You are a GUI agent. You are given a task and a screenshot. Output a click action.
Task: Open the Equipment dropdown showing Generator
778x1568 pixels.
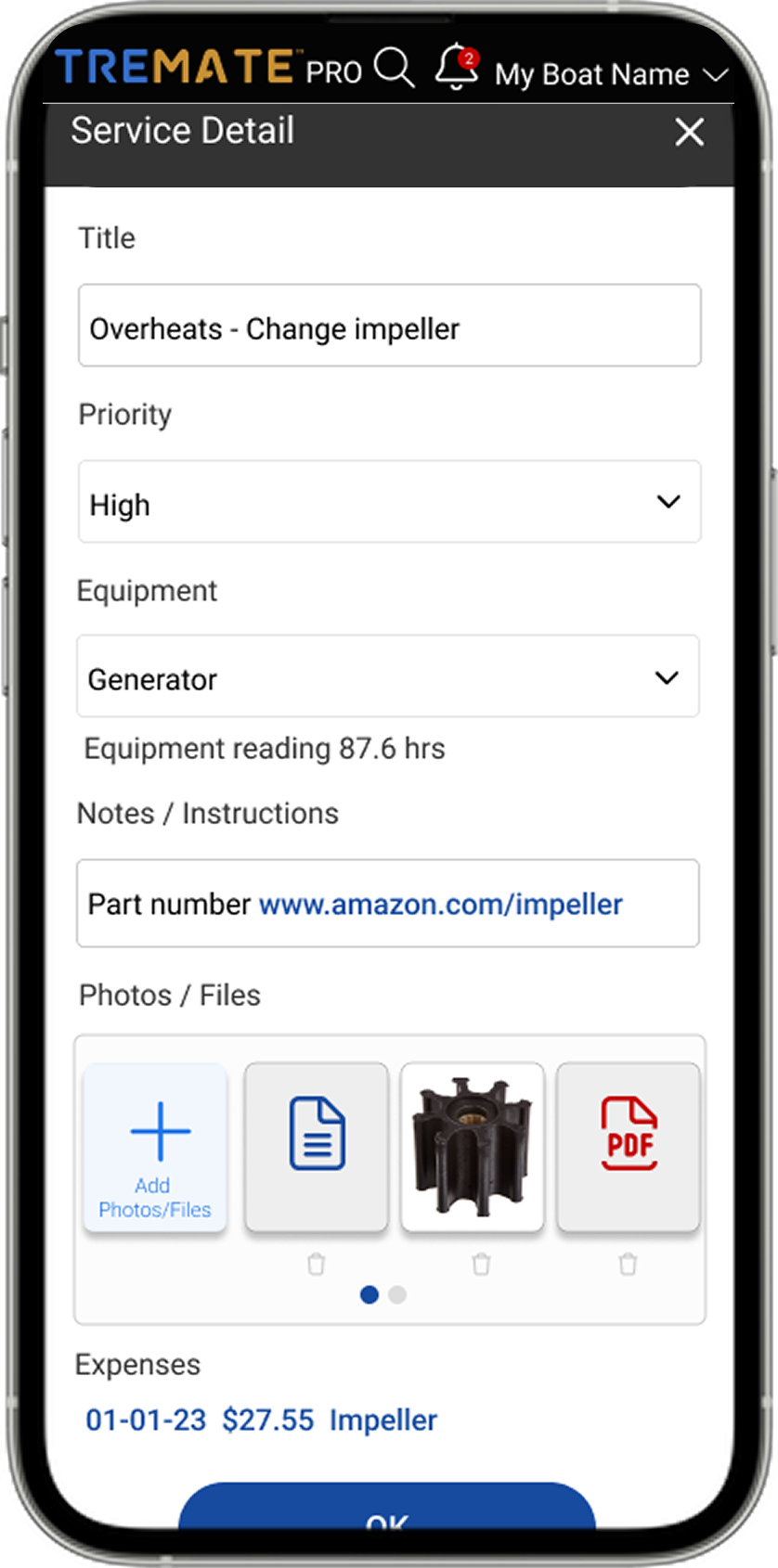point(387,676)
